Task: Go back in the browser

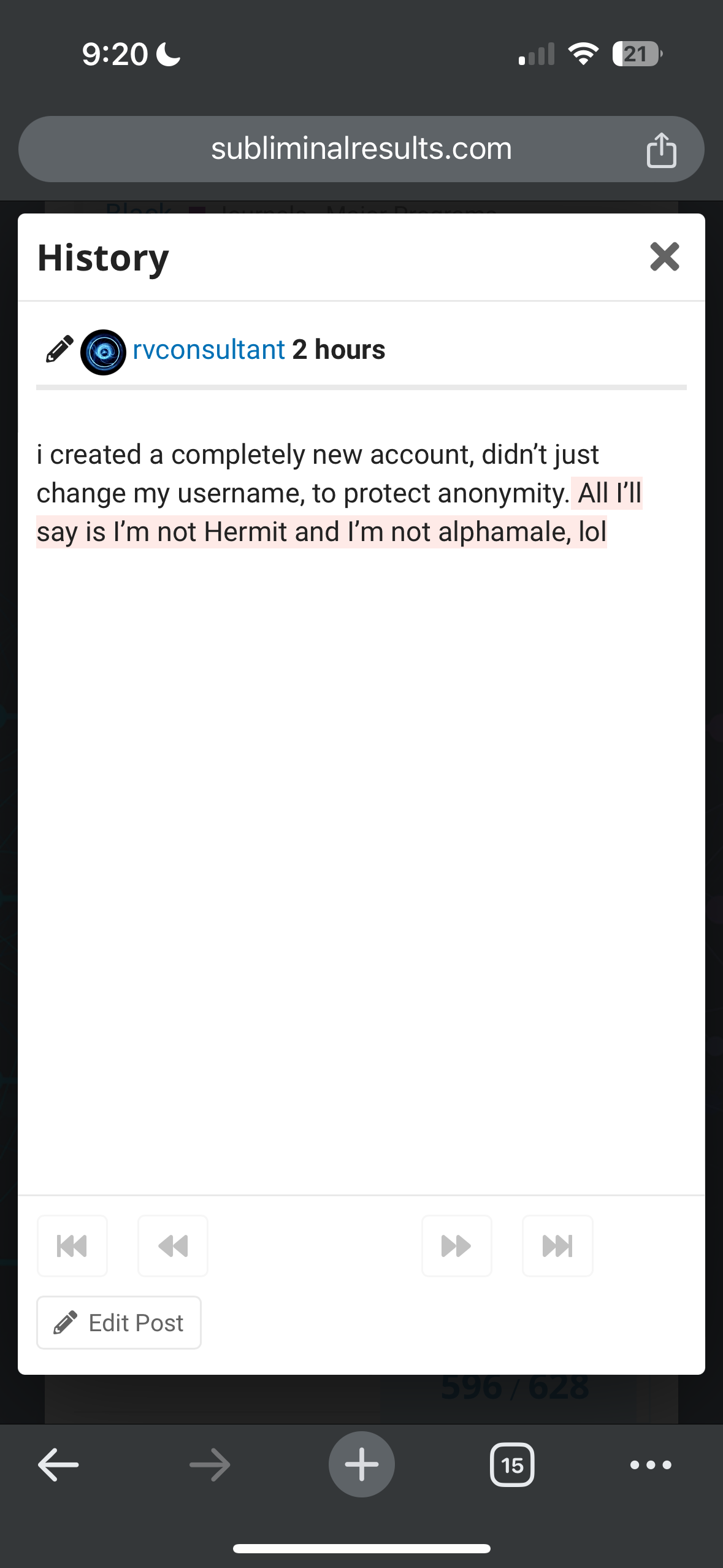Action: 58,1465
